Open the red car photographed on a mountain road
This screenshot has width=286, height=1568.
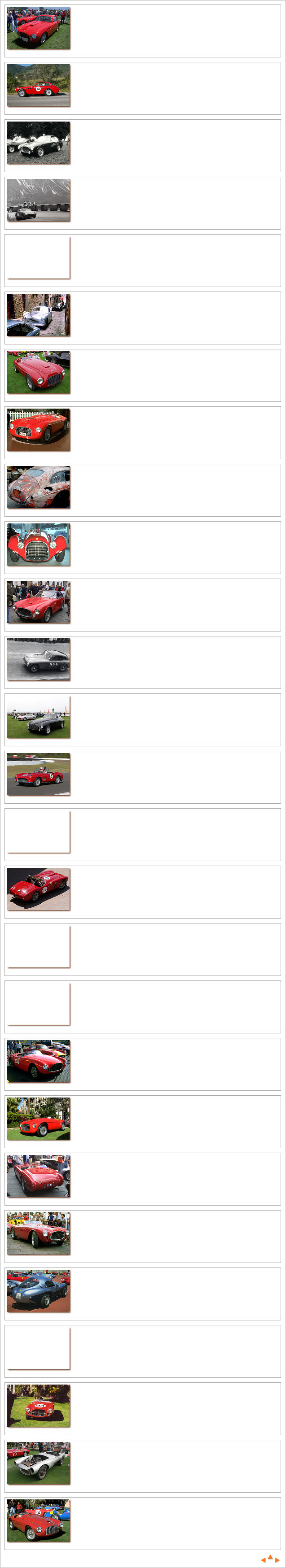[x=39, y=86]
